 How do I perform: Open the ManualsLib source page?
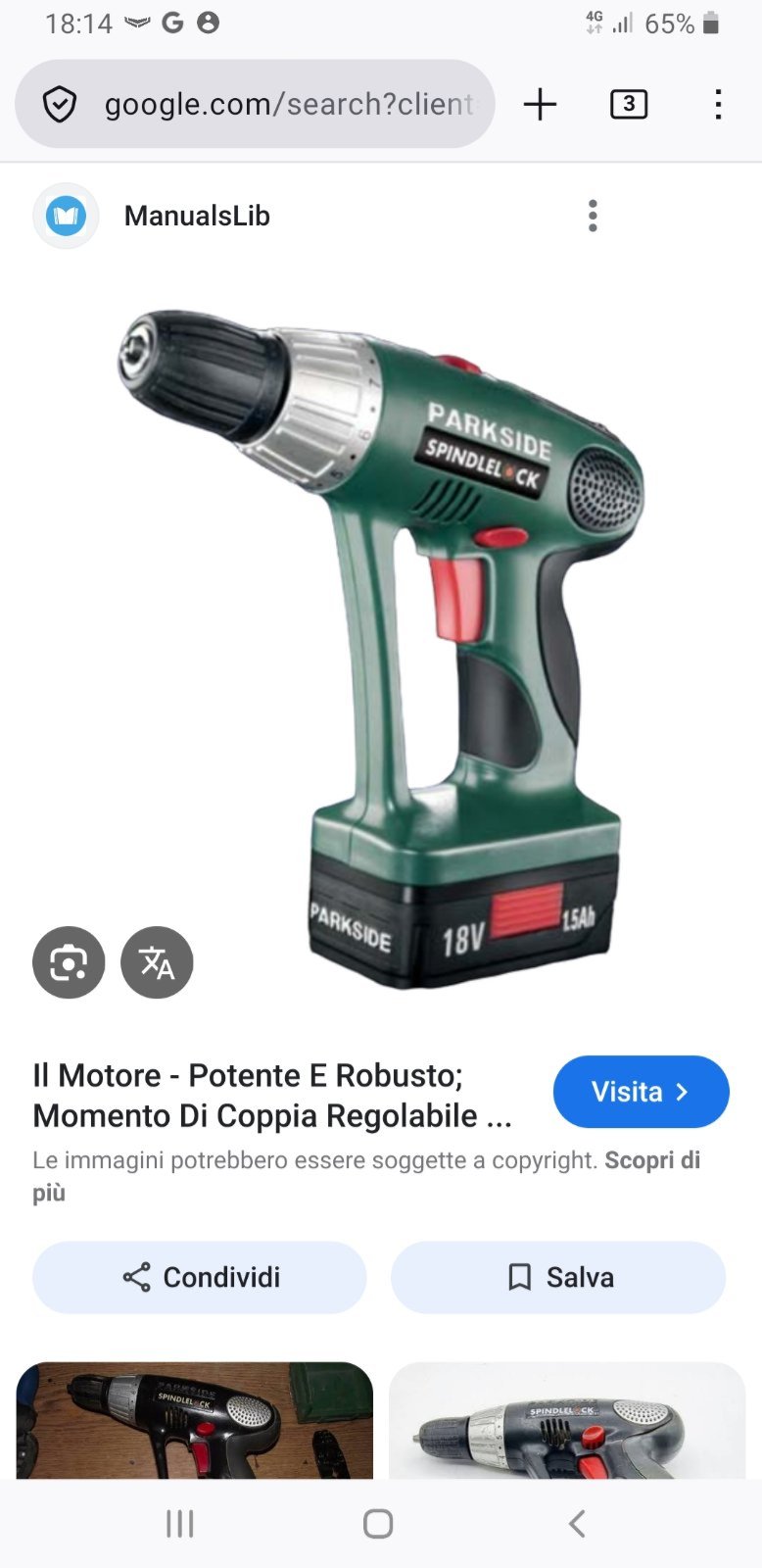pos(196,216)
